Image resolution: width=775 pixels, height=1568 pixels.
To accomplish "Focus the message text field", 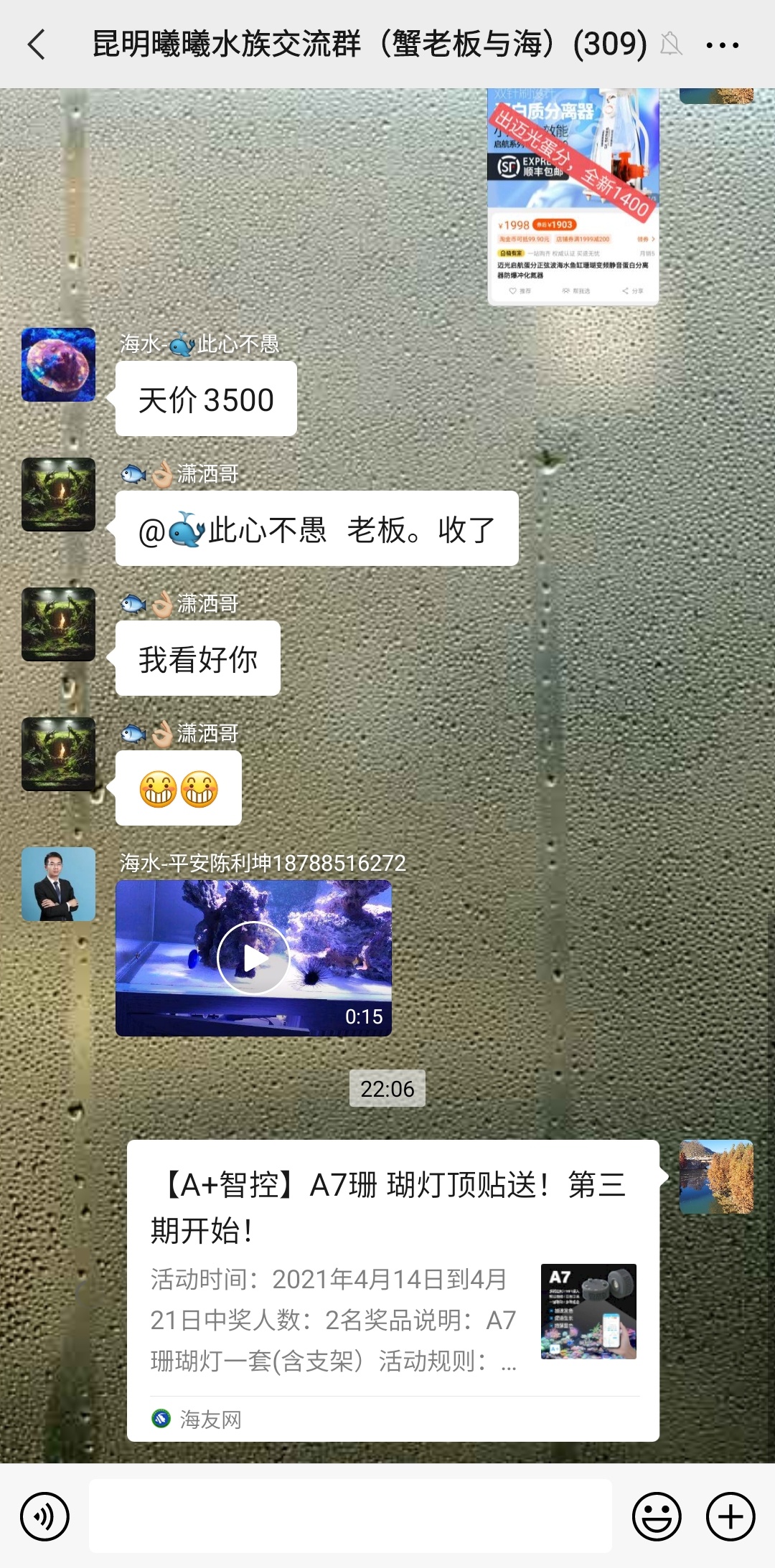I will pyautogui.click(x=350, y=1516).
